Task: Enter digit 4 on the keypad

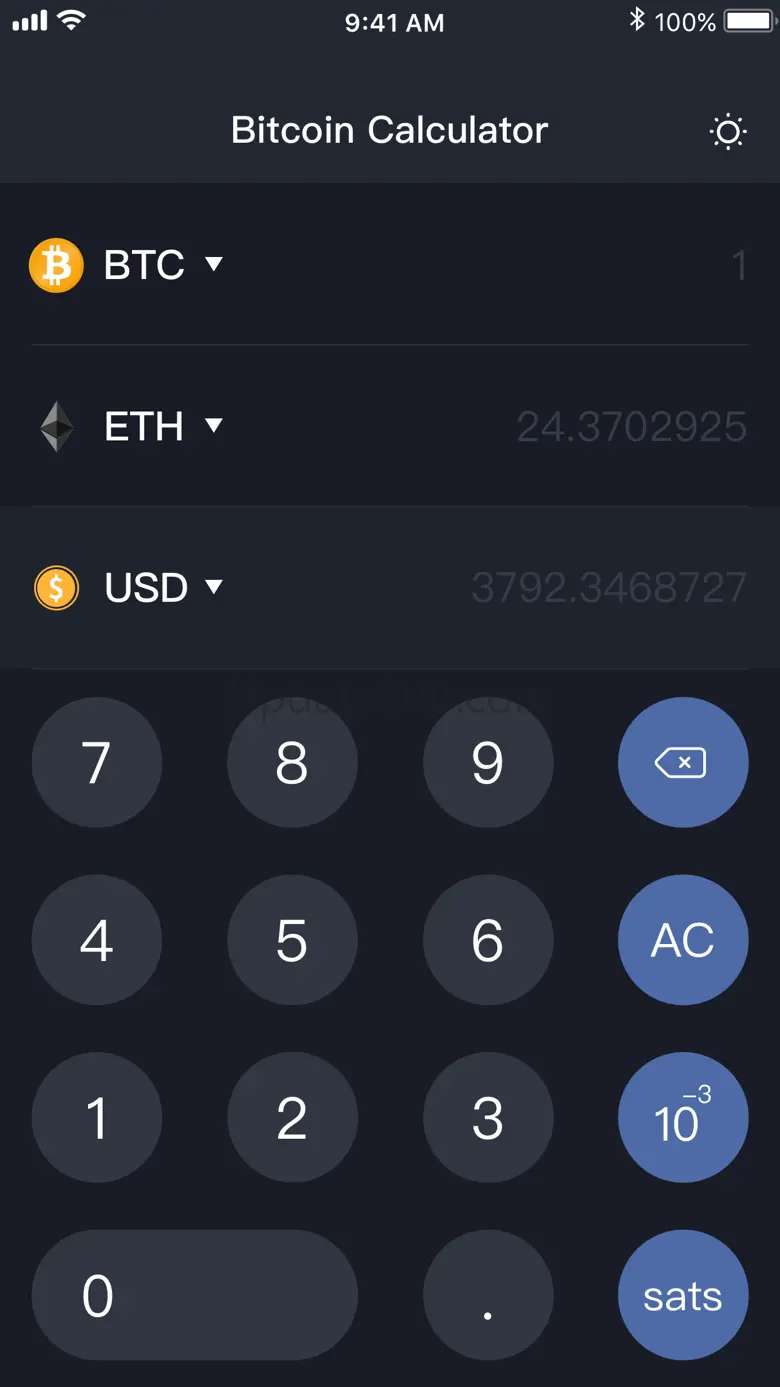Action: pyautogui.click(x=97, y=940)
